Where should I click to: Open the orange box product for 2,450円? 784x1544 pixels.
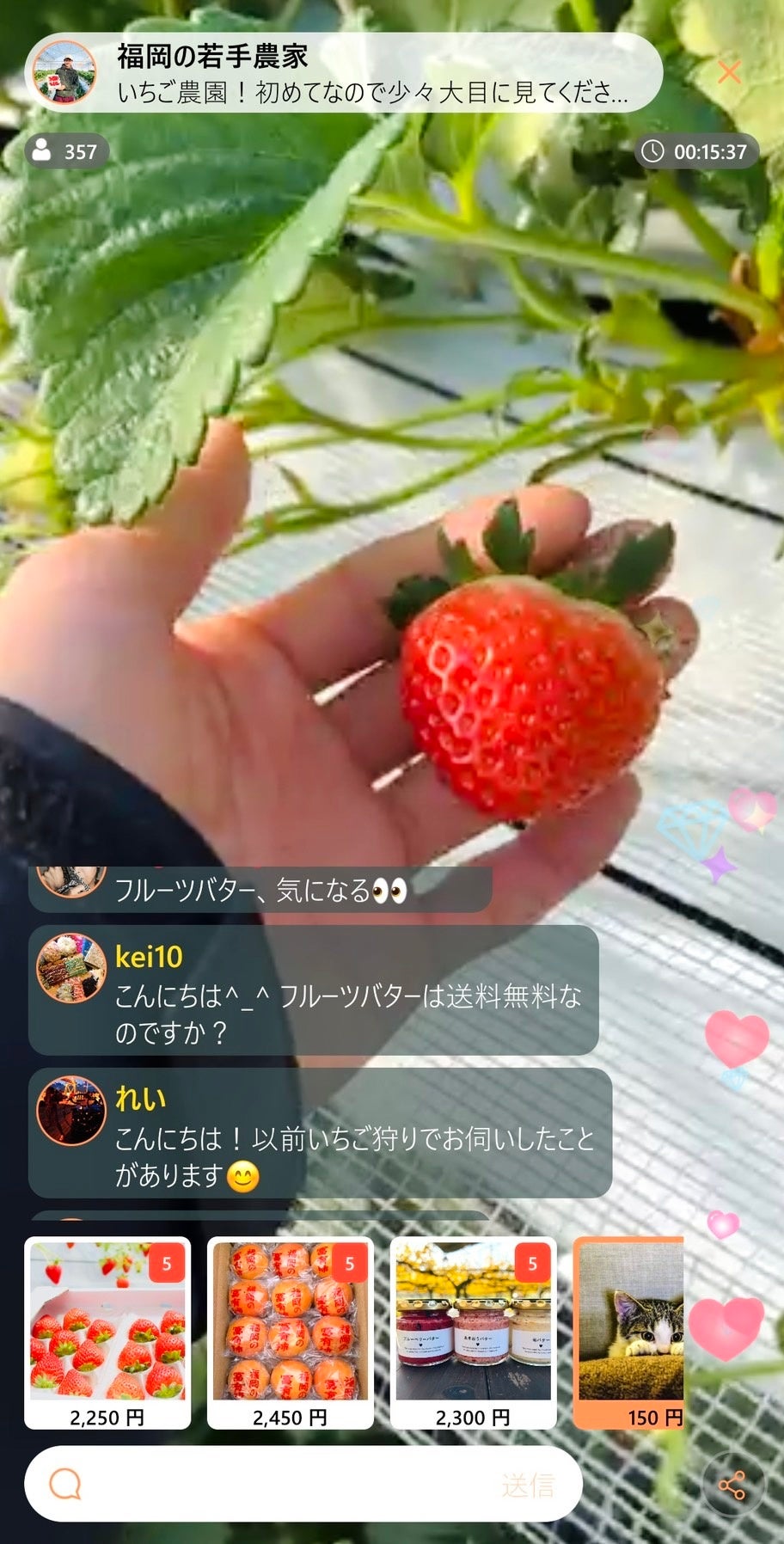[291, 1333]
